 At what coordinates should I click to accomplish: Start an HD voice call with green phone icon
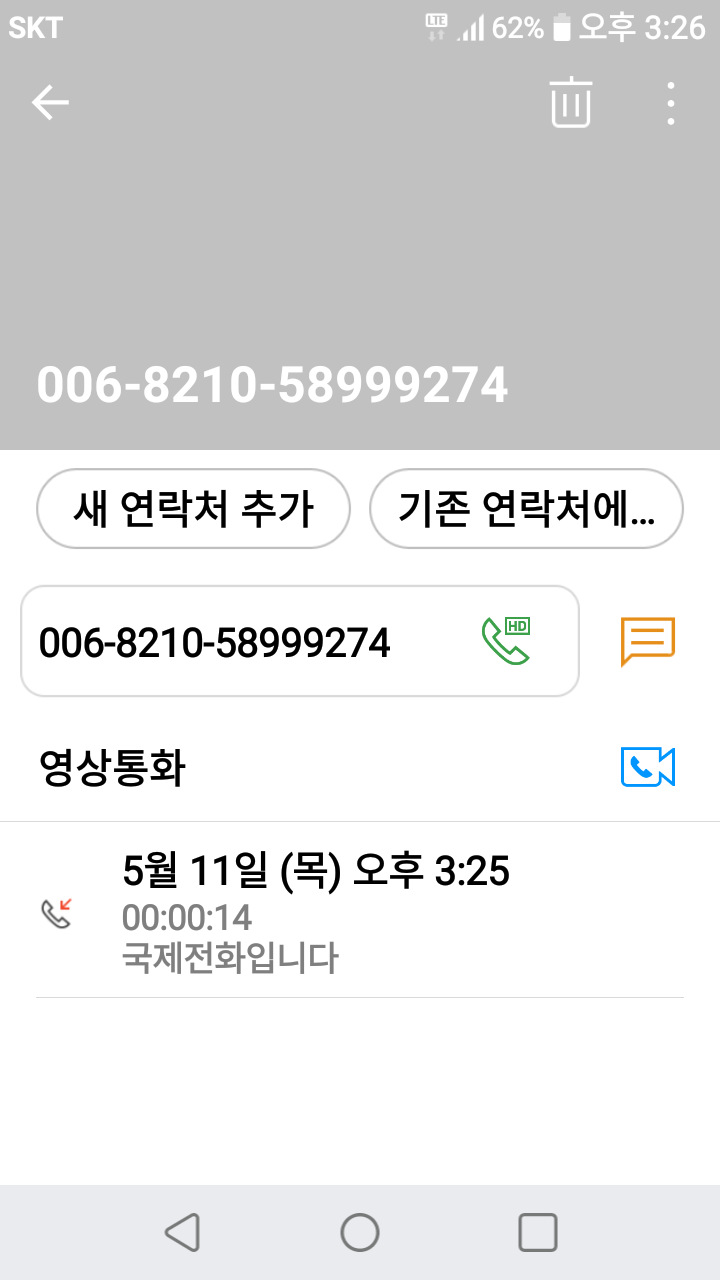pos(503,640)
